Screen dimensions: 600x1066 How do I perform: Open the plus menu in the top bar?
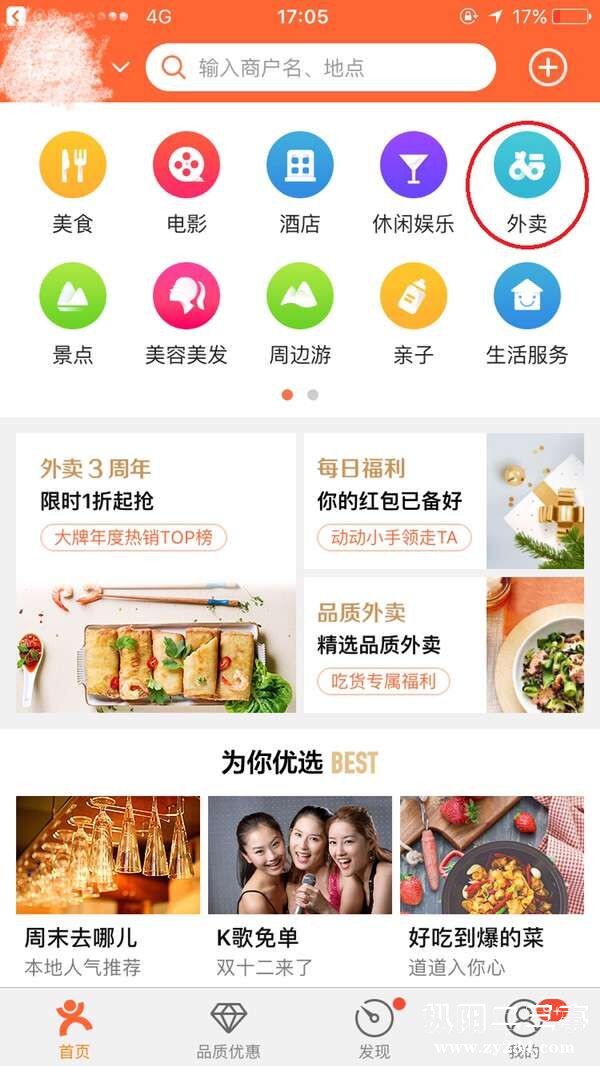547,68
